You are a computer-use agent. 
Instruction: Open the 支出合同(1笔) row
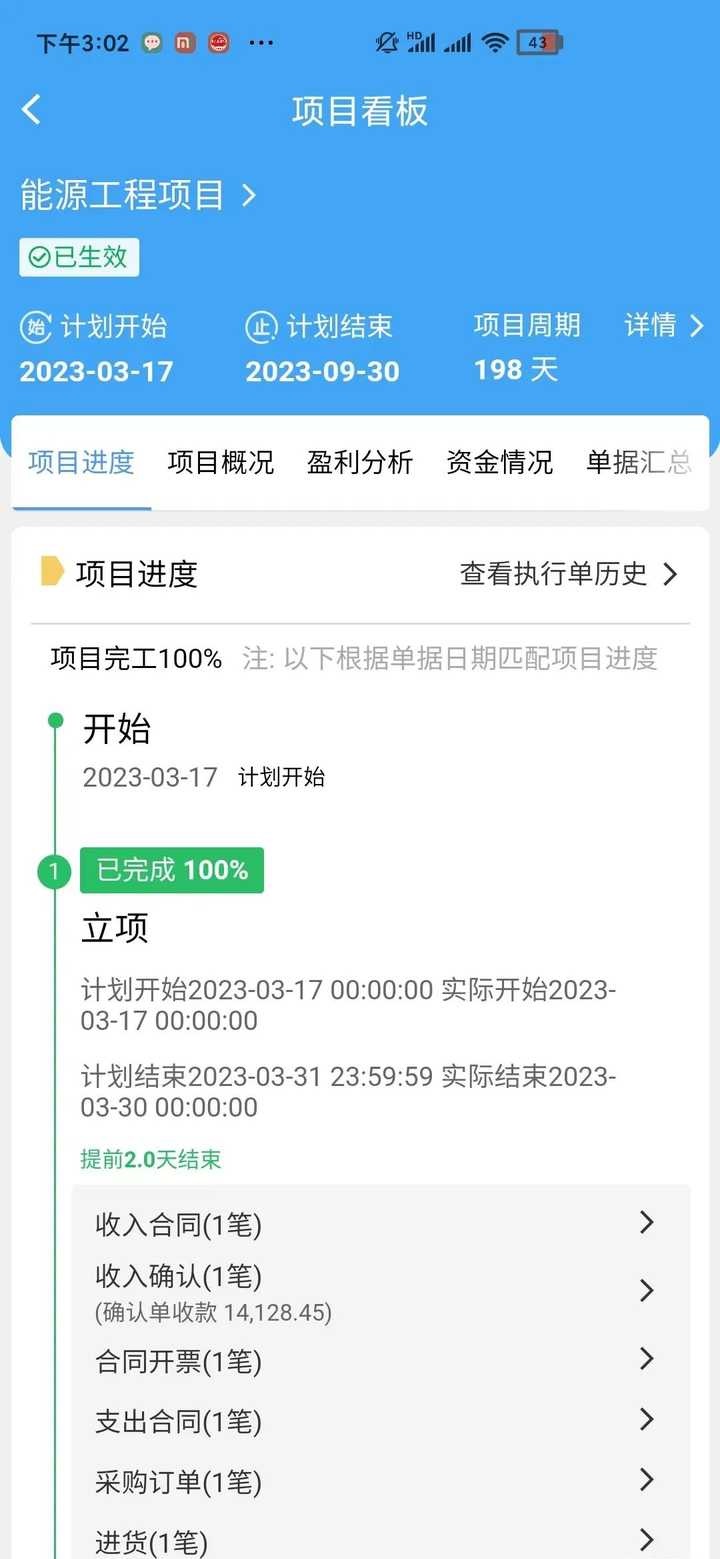coord(380,1421)
